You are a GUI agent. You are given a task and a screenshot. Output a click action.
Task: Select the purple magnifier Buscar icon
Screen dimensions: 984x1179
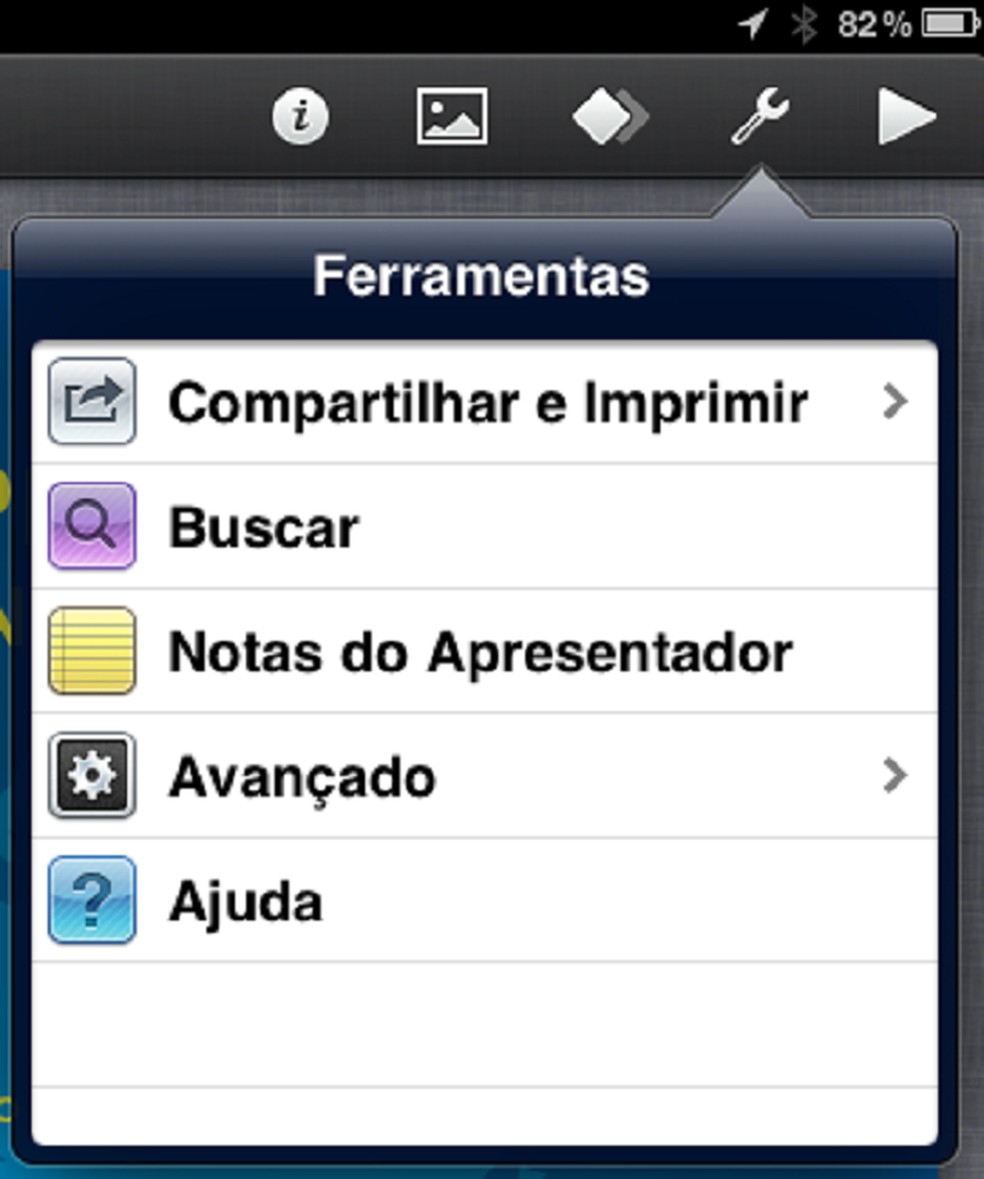point(91,526)
